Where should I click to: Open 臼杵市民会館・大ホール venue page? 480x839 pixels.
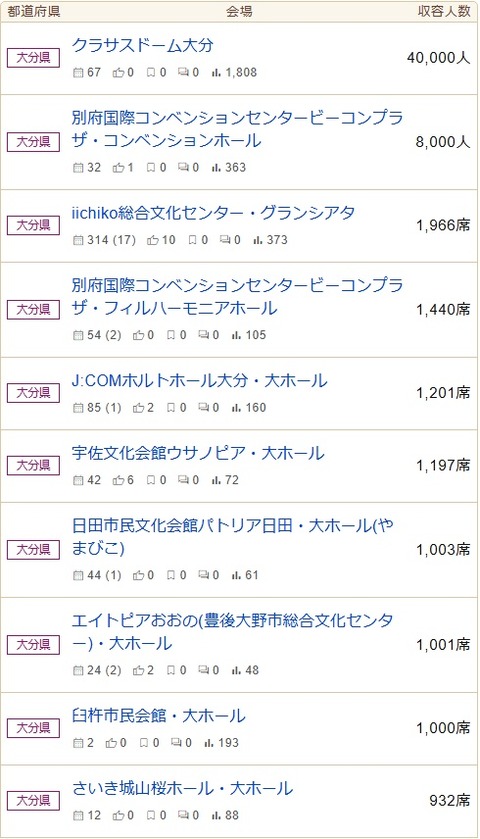[x=158, y=716]
